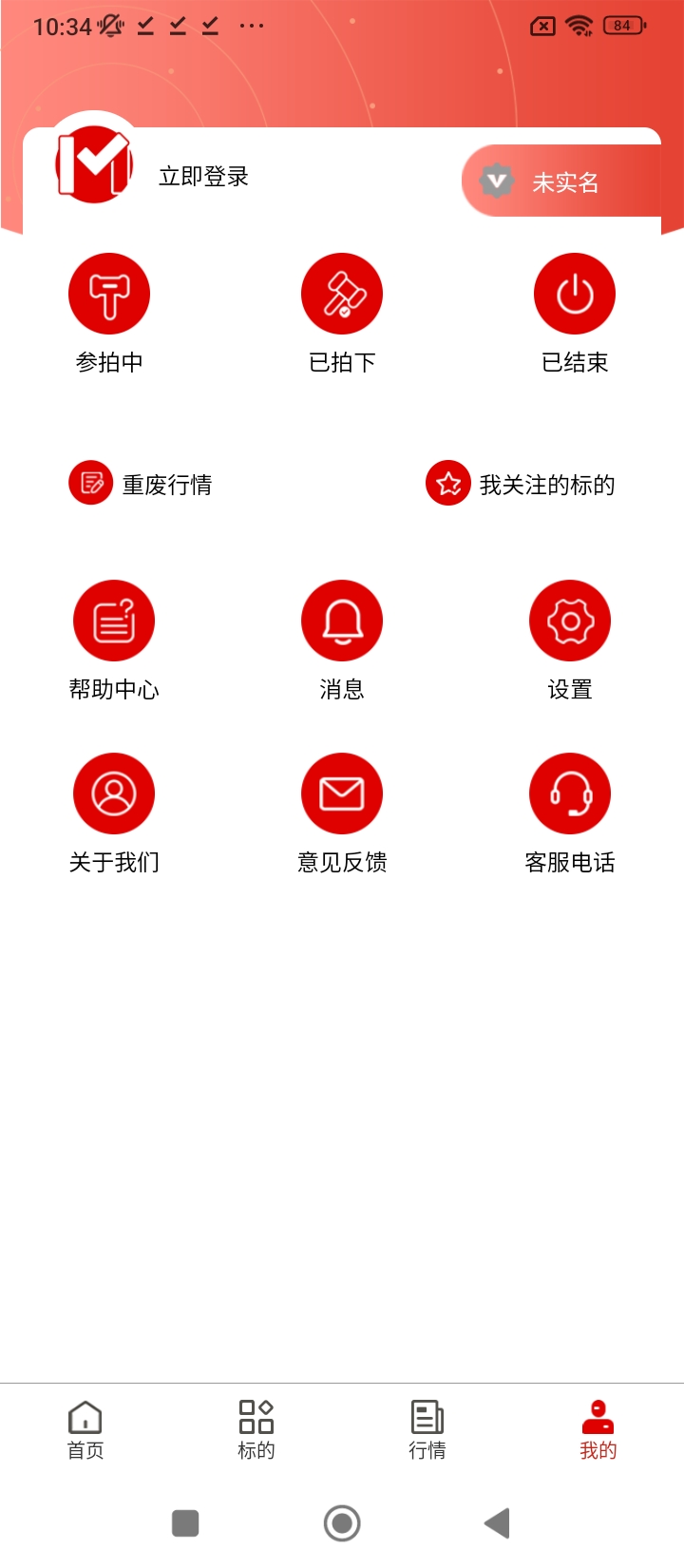Screen dimensions: 684x1568
Task: Switch to the 标的 tab
Action: pyautogui.click(x=256, y=1428)
